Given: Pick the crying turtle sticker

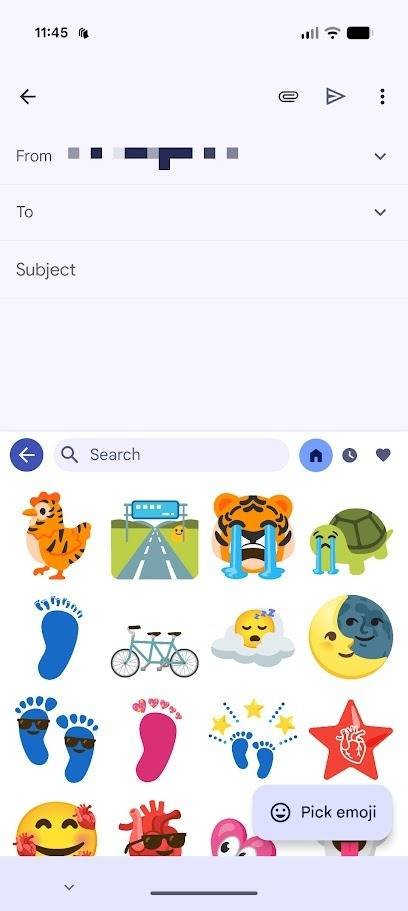Looking at the screenshot, I should tap(351, 541).
